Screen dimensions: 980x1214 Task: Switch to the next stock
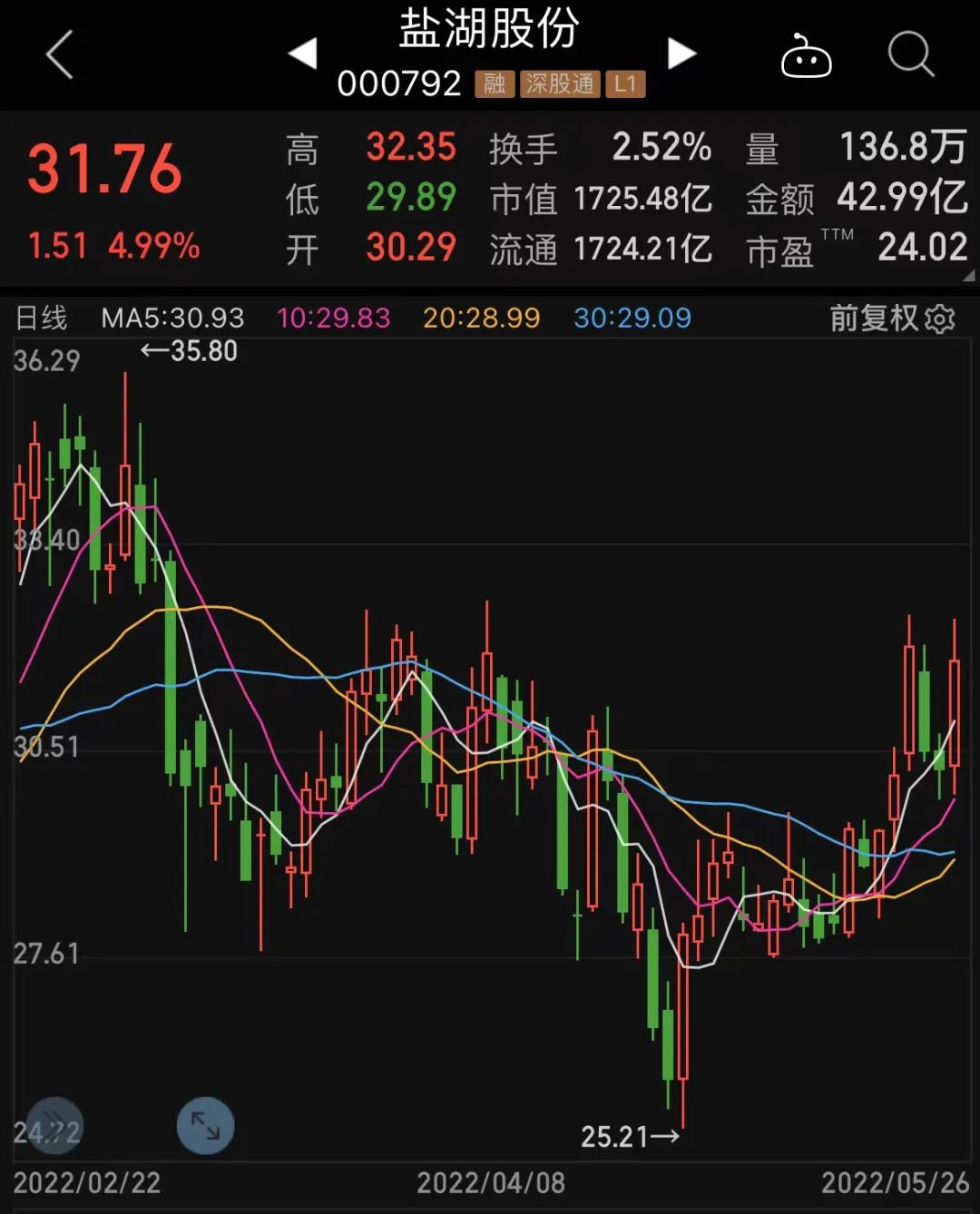(x=681, y=54)
